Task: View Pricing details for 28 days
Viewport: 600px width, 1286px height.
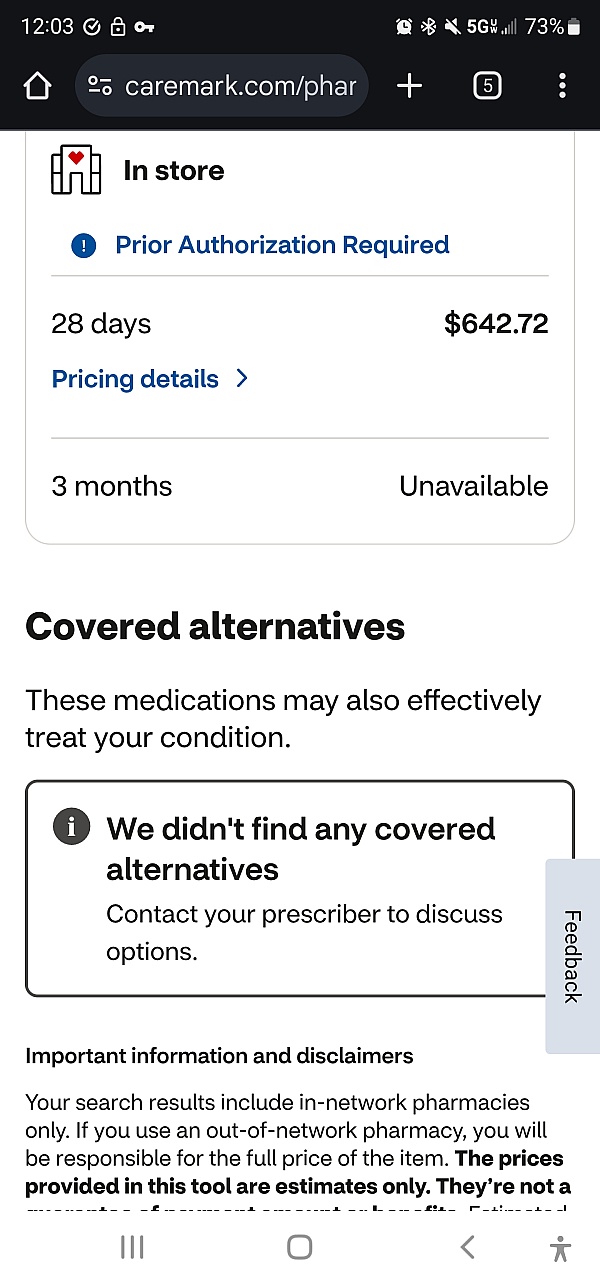Action: (x=150, y=379)
